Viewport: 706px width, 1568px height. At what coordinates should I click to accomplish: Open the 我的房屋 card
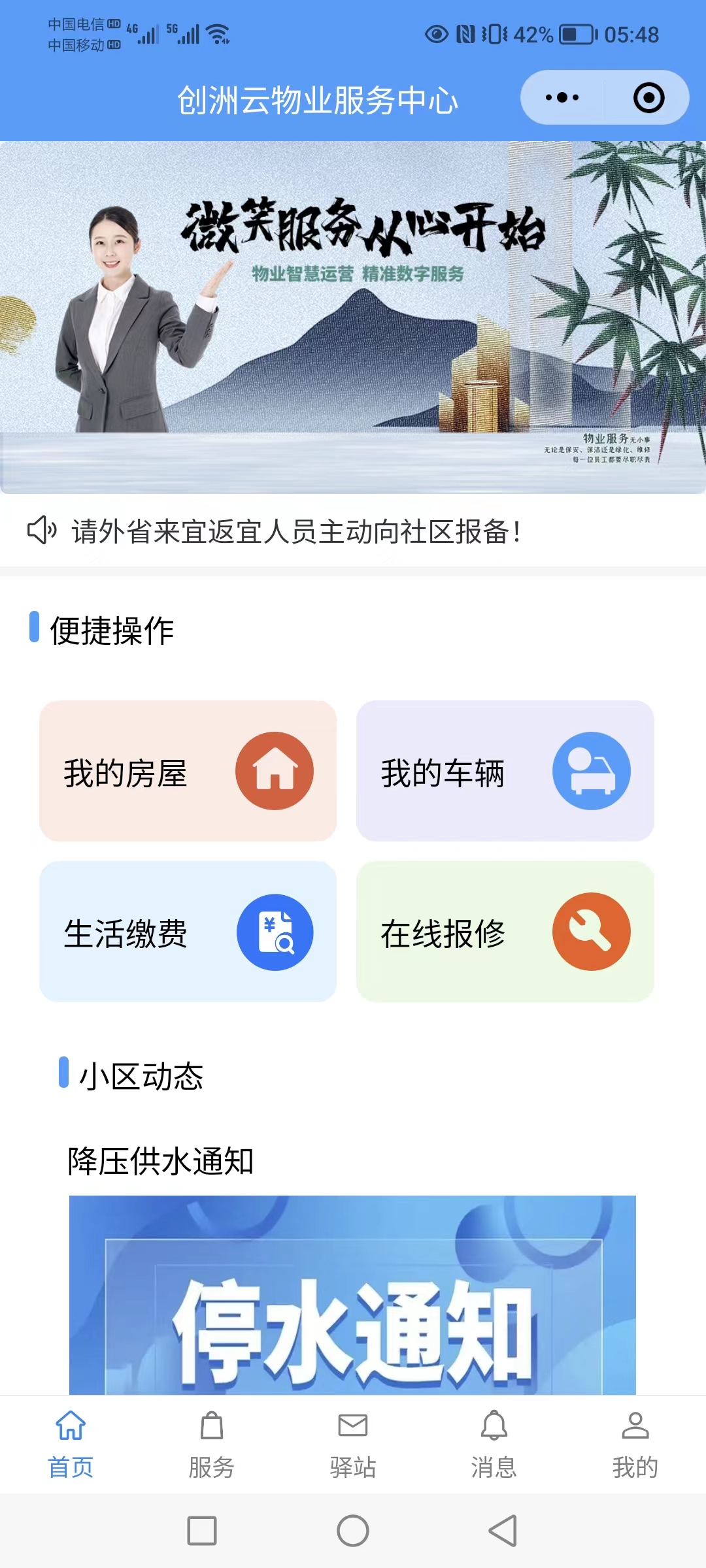pyautogui.click(x=188, y=771)
